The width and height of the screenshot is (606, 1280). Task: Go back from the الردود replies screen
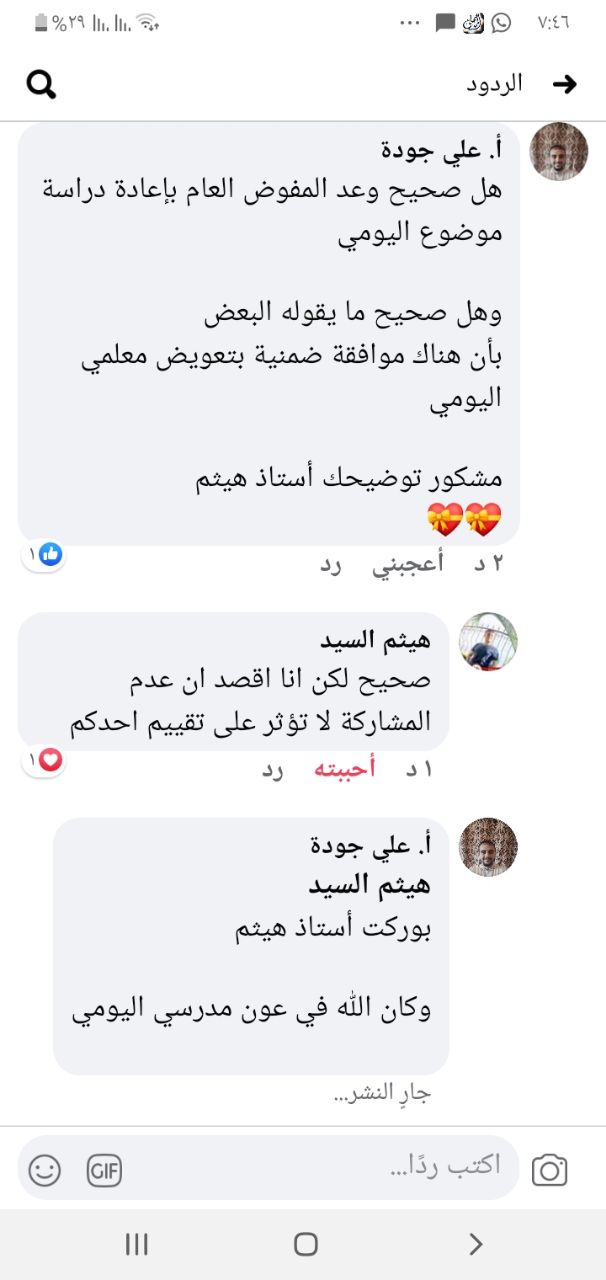[565, 85]
